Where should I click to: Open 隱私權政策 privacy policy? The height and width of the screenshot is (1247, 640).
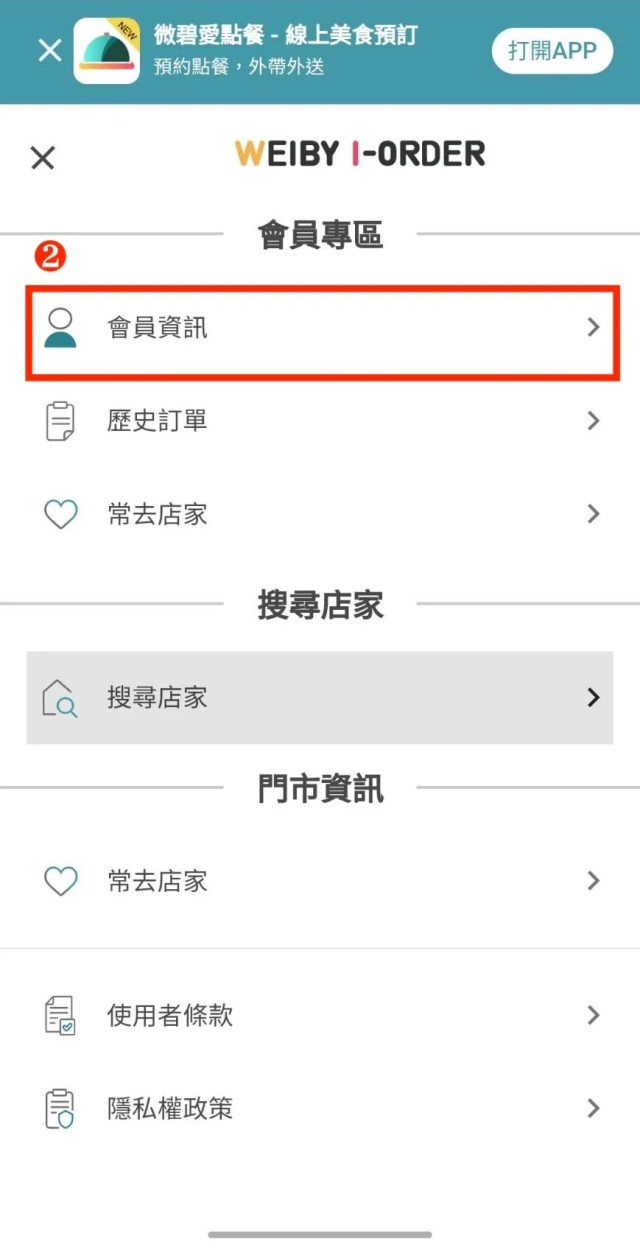coord(320,1108)
